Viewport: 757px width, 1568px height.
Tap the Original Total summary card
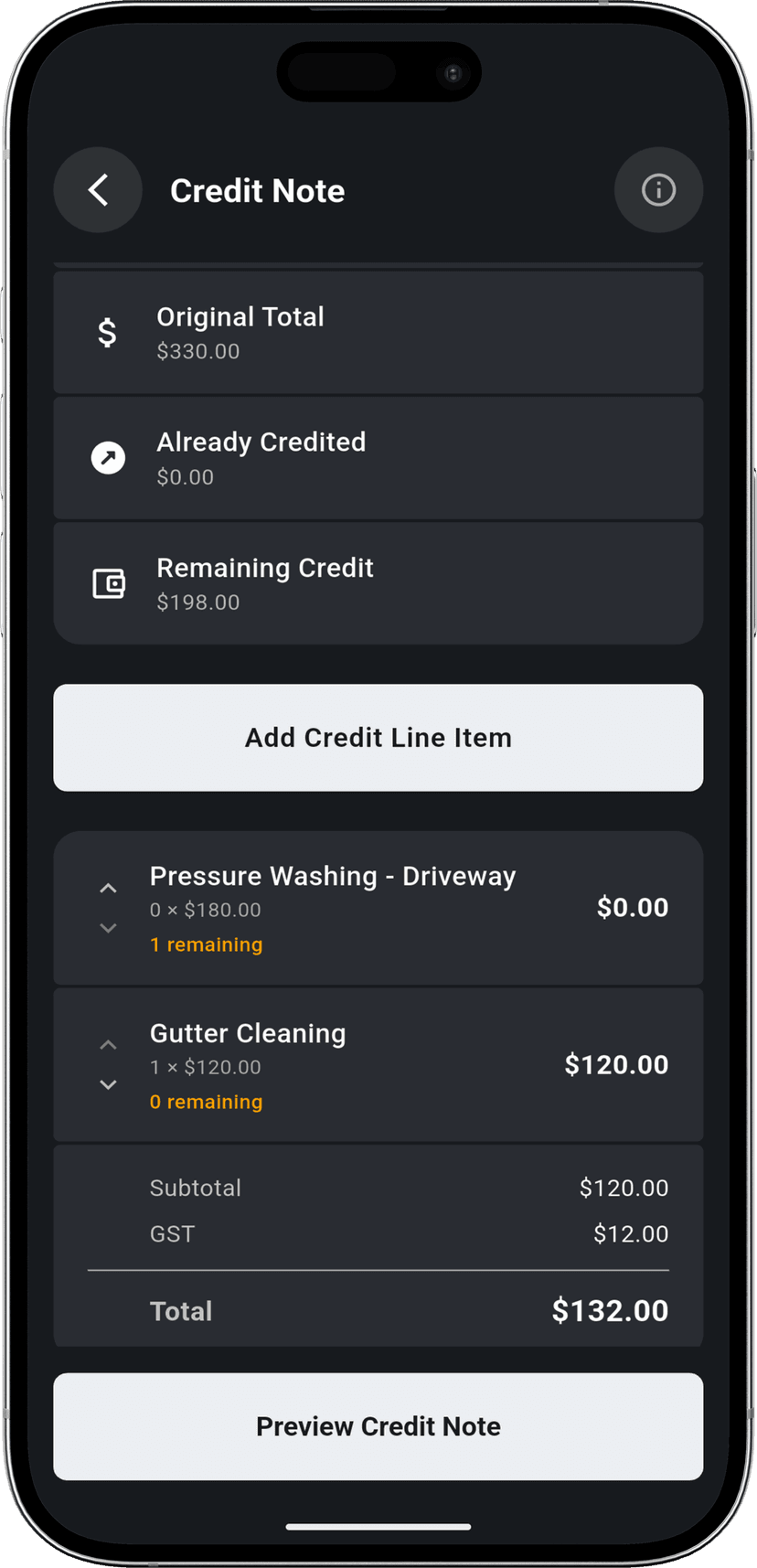point(378,332)
